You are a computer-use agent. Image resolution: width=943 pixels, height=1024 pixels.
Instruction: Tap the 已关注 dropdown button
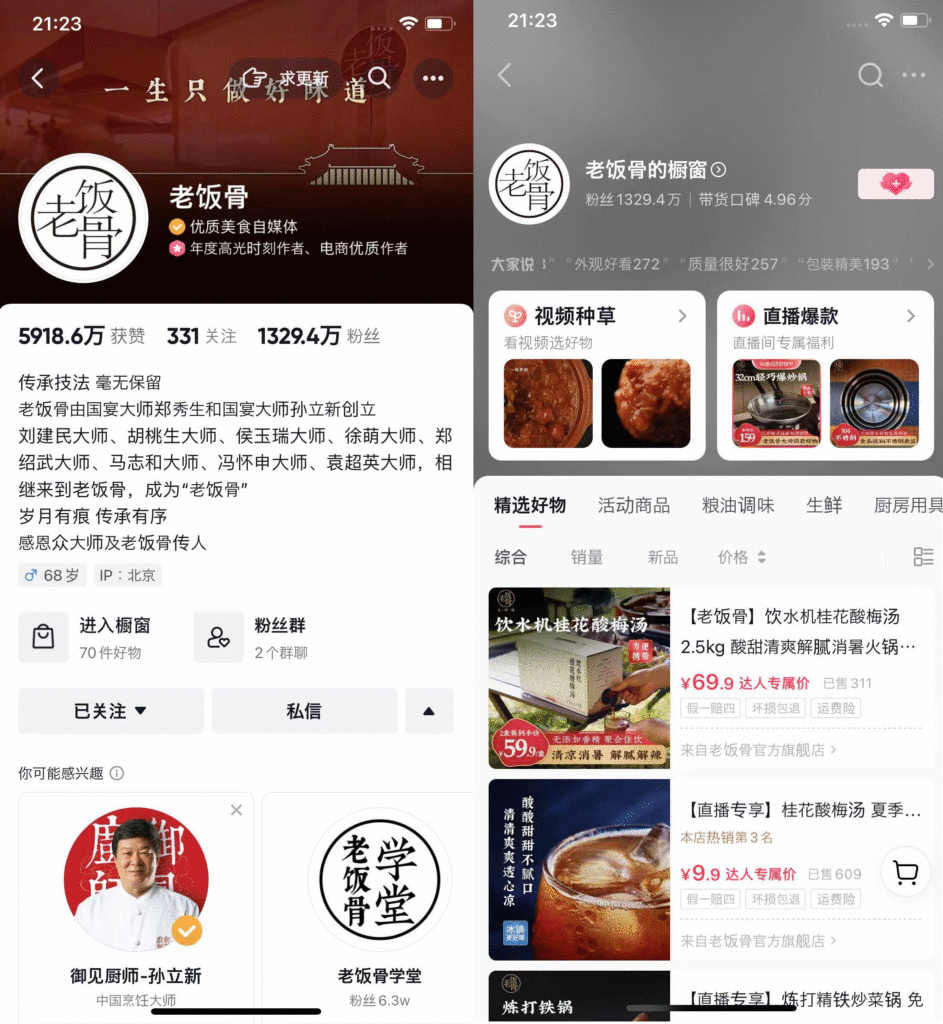(110, 711)
